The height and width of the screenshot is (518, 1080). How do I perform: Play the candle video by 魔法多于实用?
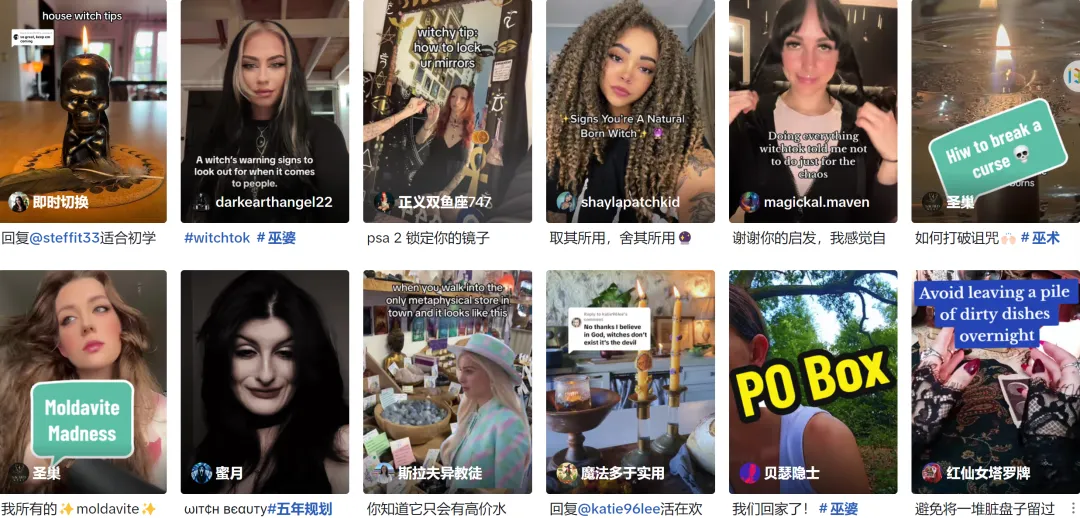[630, 381]
